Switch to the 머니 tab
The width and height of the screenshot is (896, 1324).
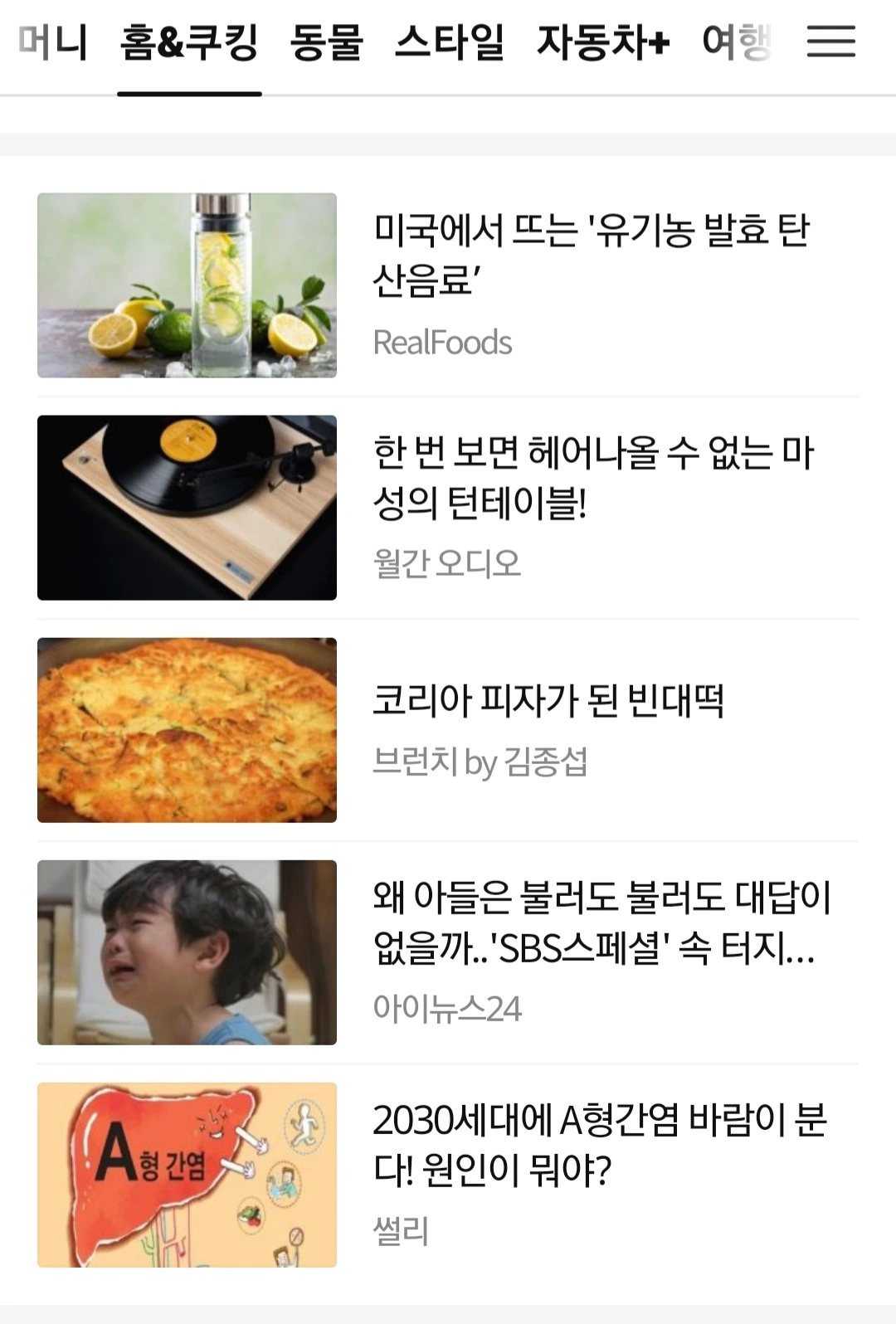pyautogui.click(x=51, y=43)
